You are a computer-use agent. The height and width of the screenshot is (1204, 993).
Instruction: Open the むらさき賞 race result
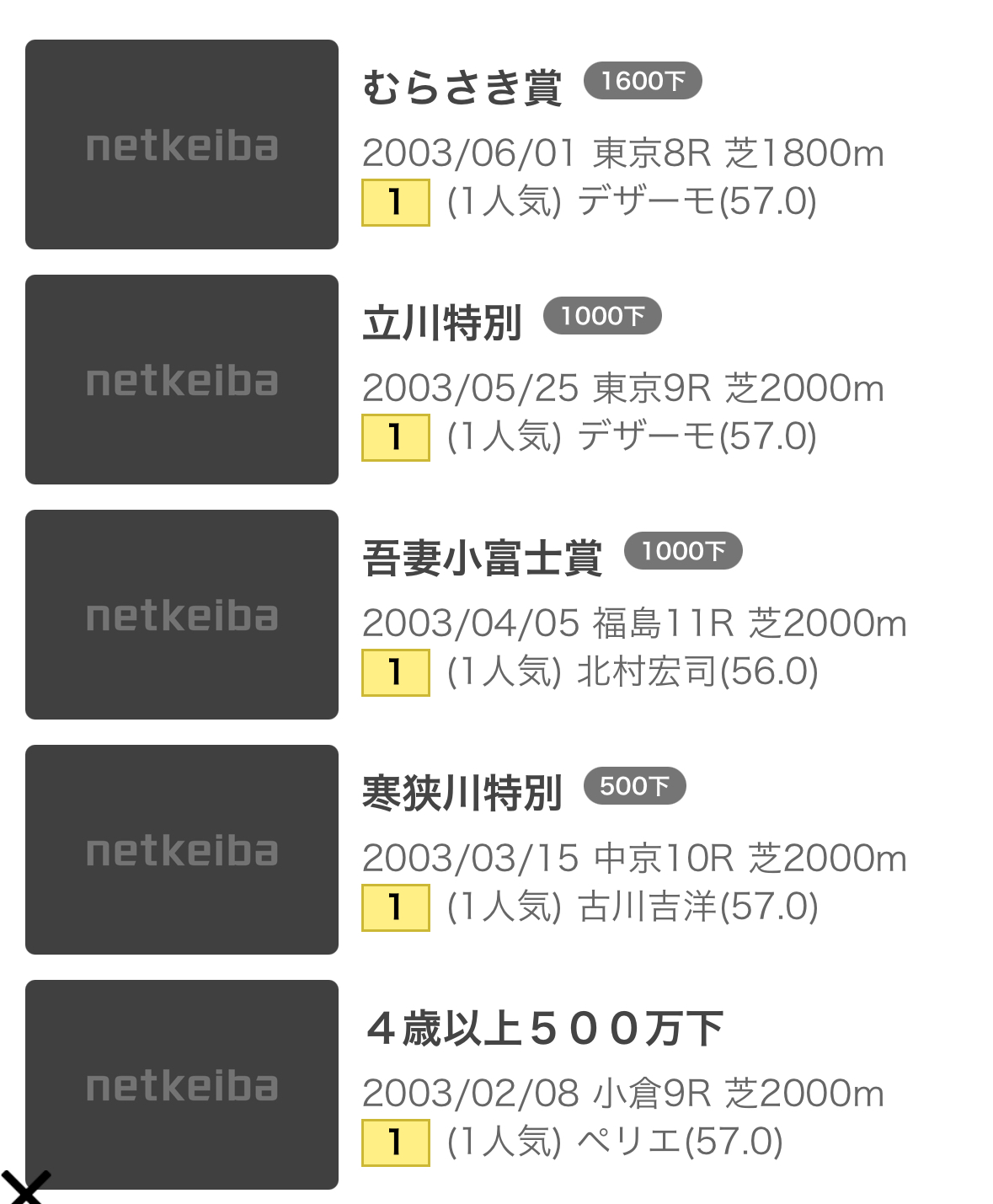[x=462, y=88]
